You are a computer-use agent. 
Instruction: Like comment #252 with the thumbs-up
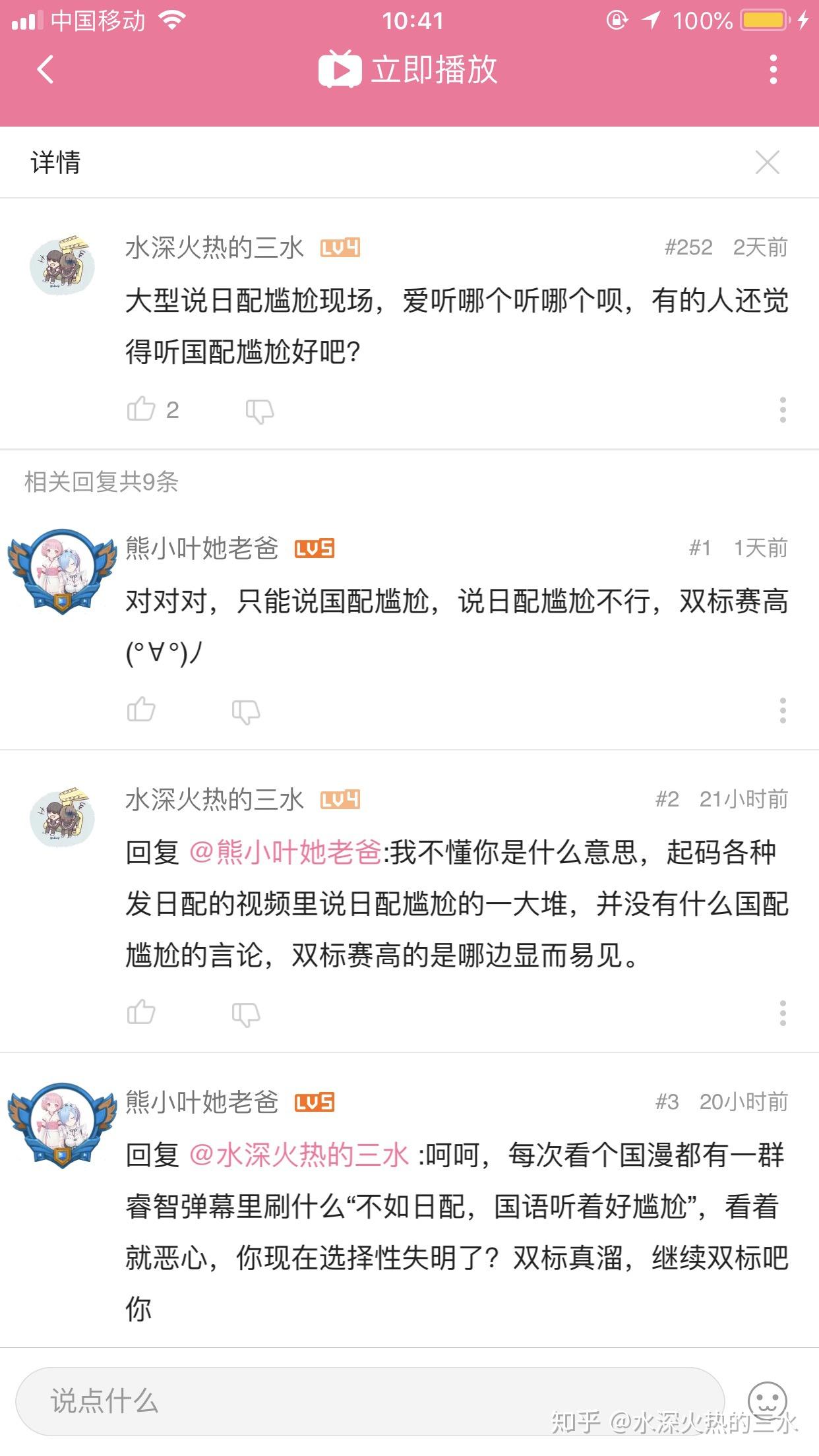[141, 410]
